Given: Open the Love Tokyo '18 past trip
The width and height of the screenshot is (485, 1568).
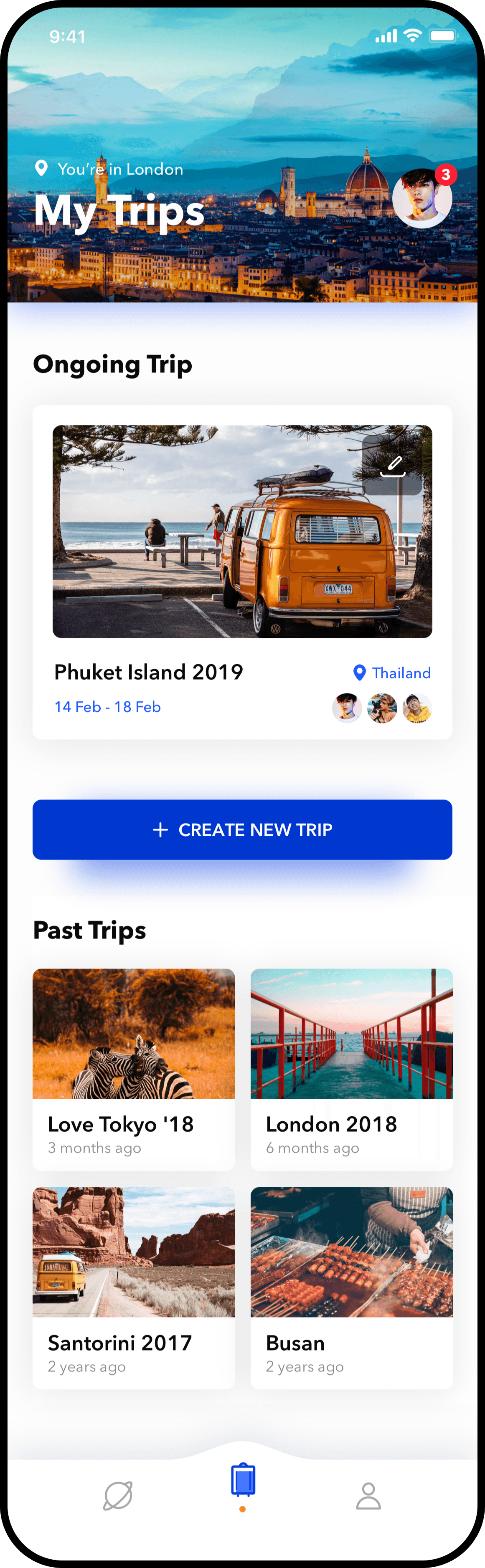Looking at the screenshot, I should point(133,1069).
